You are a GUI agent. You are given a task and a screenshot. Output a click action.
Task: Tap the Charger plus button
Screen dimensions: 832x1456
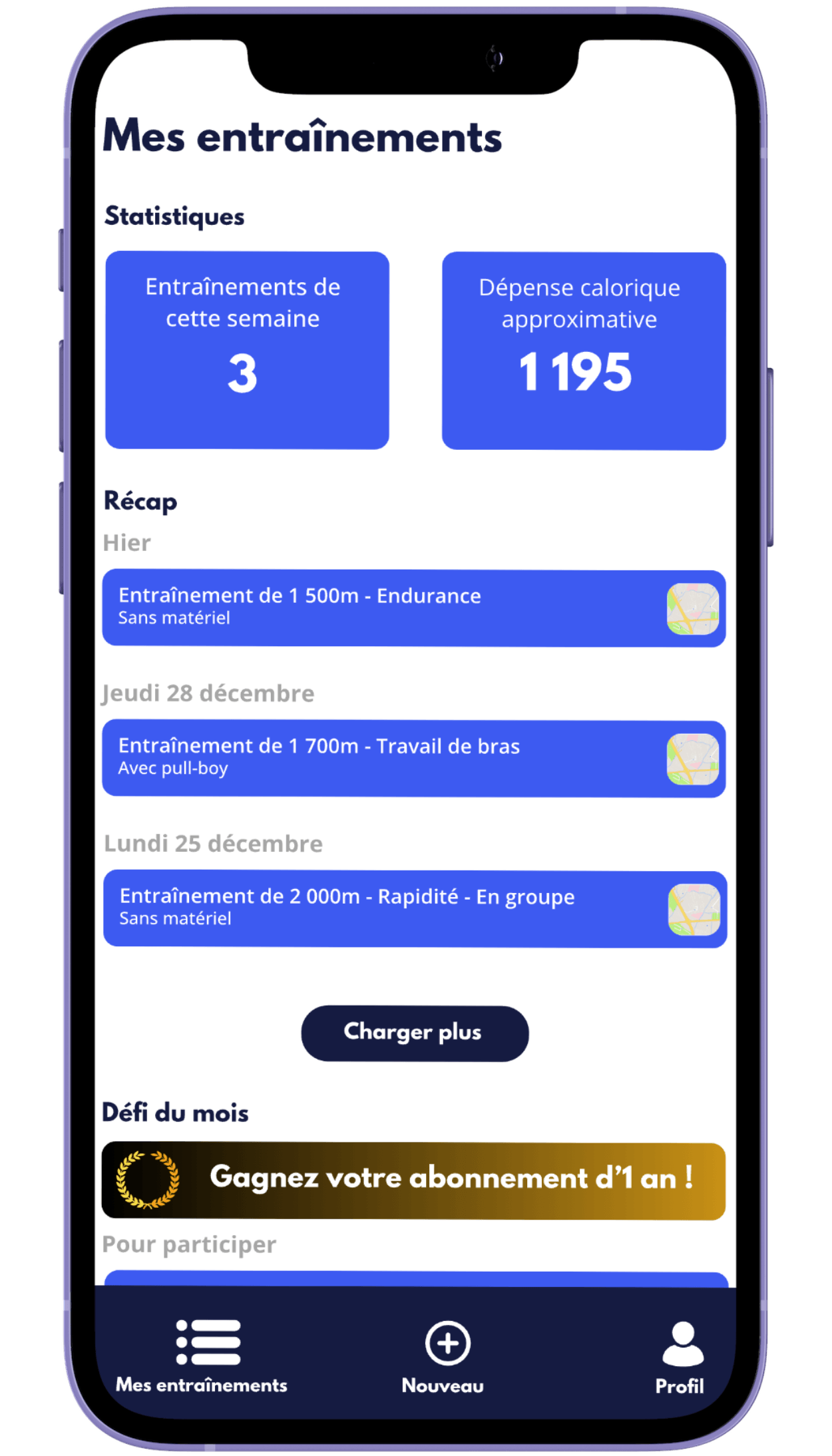[415, 1032]
